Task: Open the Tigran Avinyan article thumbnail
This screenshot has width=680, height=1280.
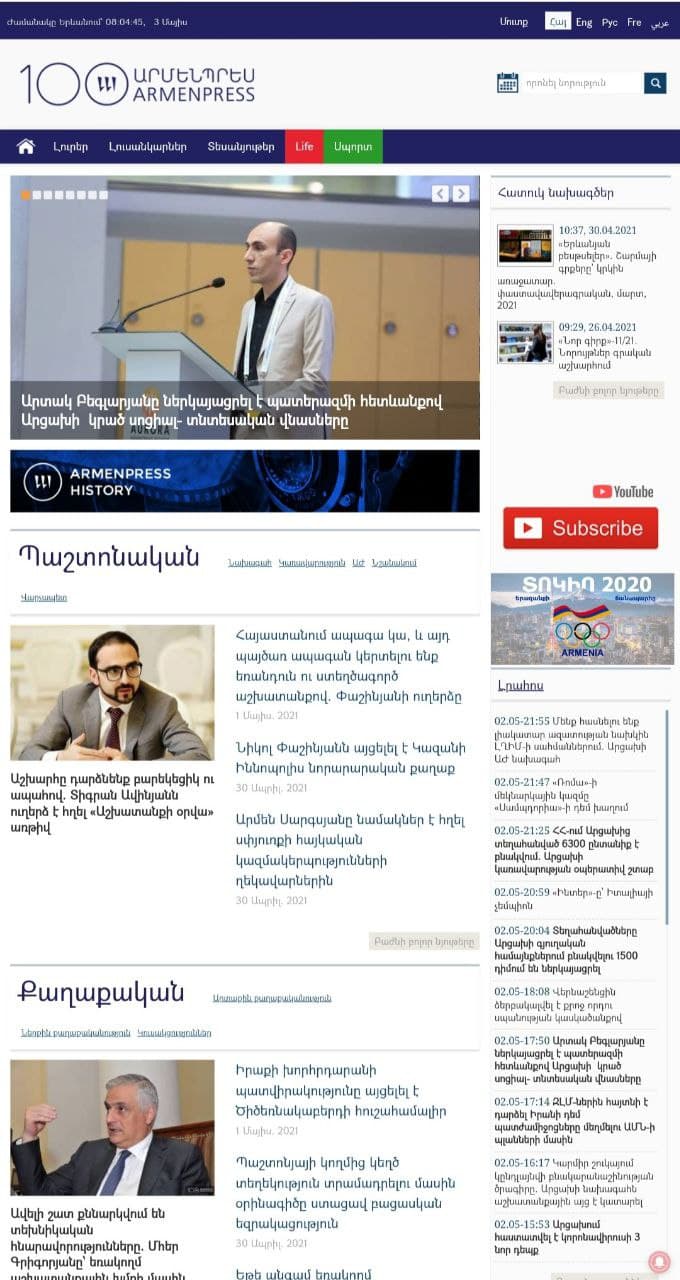Action: (x=112, y=693)
